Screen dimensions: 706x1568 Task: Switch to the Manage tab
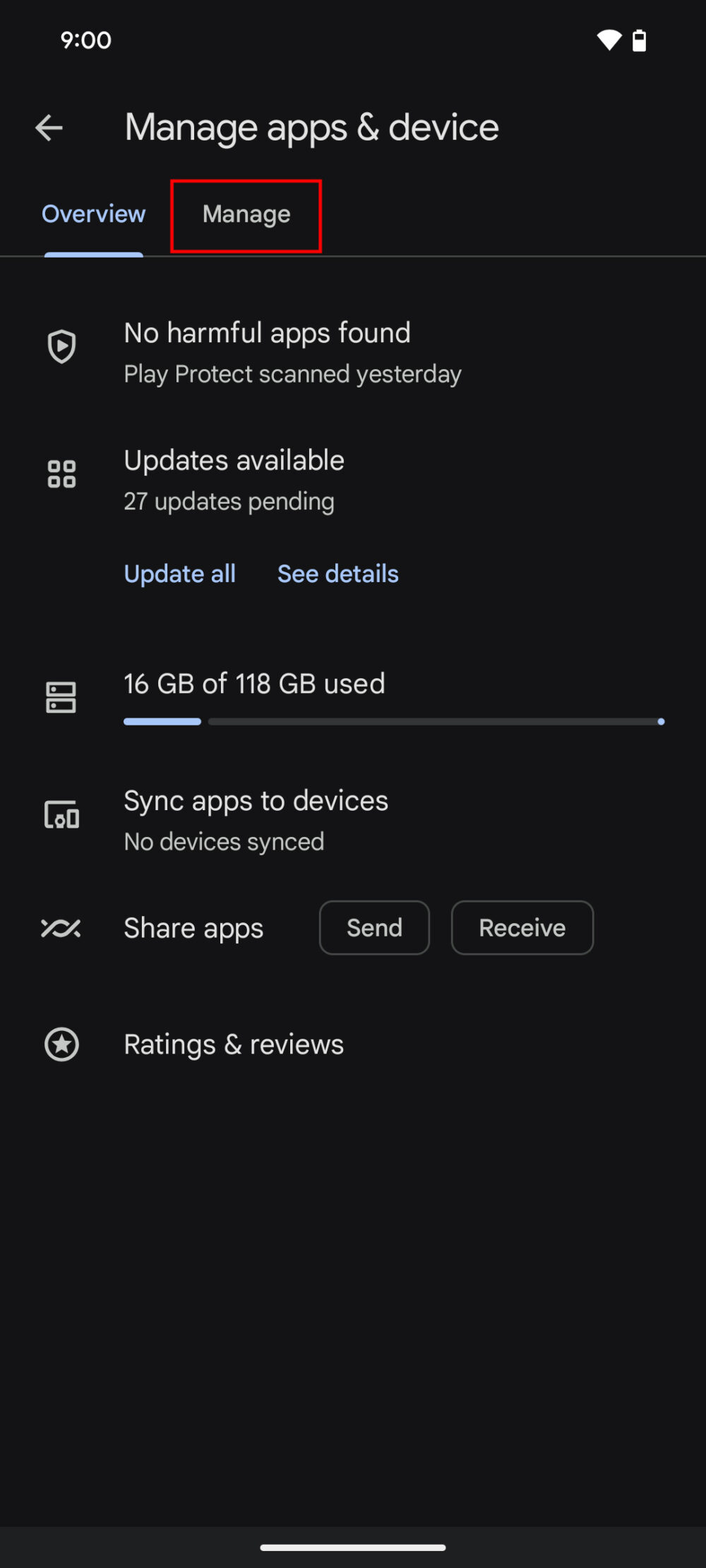pos(246,214)
